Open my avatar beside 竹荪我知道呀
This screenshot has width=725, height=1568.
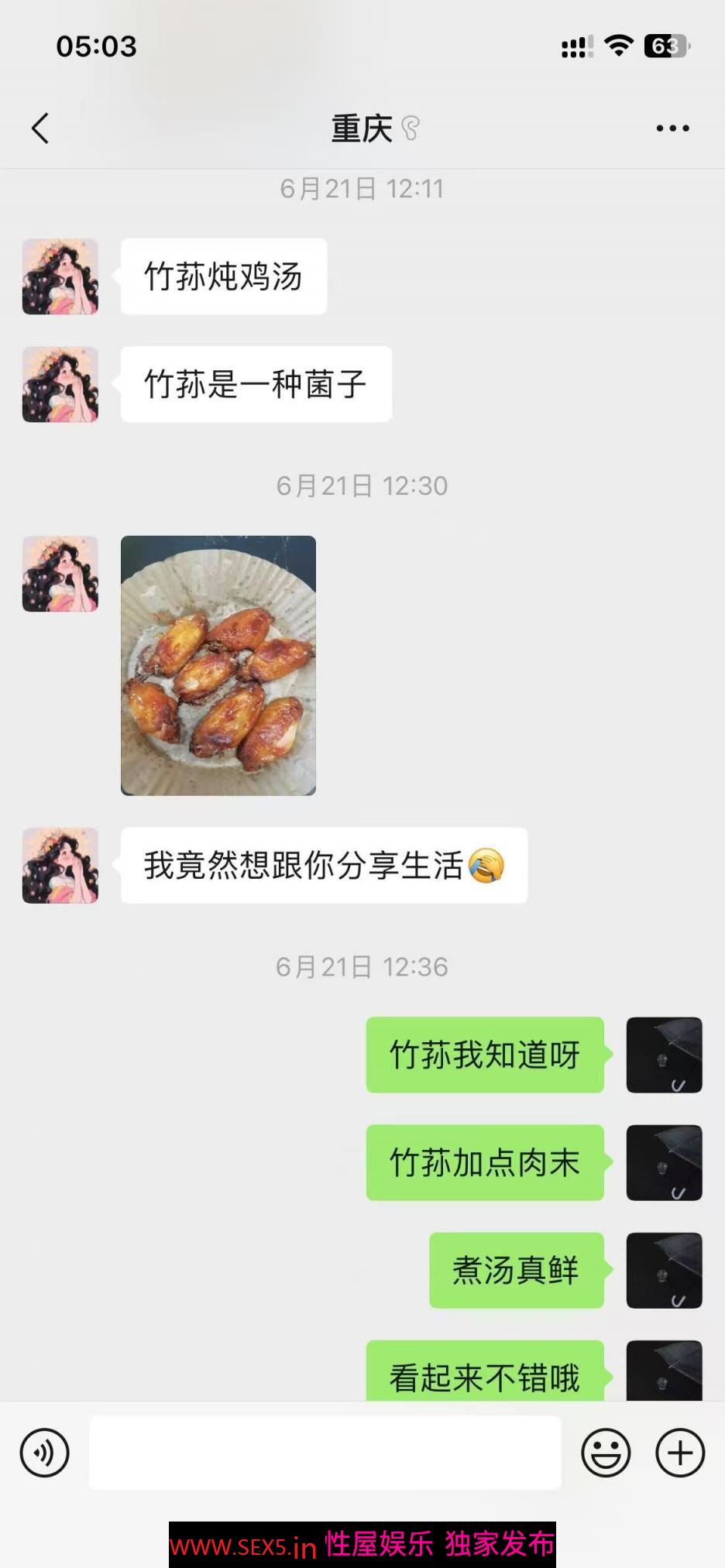[x=664, y=1055]
